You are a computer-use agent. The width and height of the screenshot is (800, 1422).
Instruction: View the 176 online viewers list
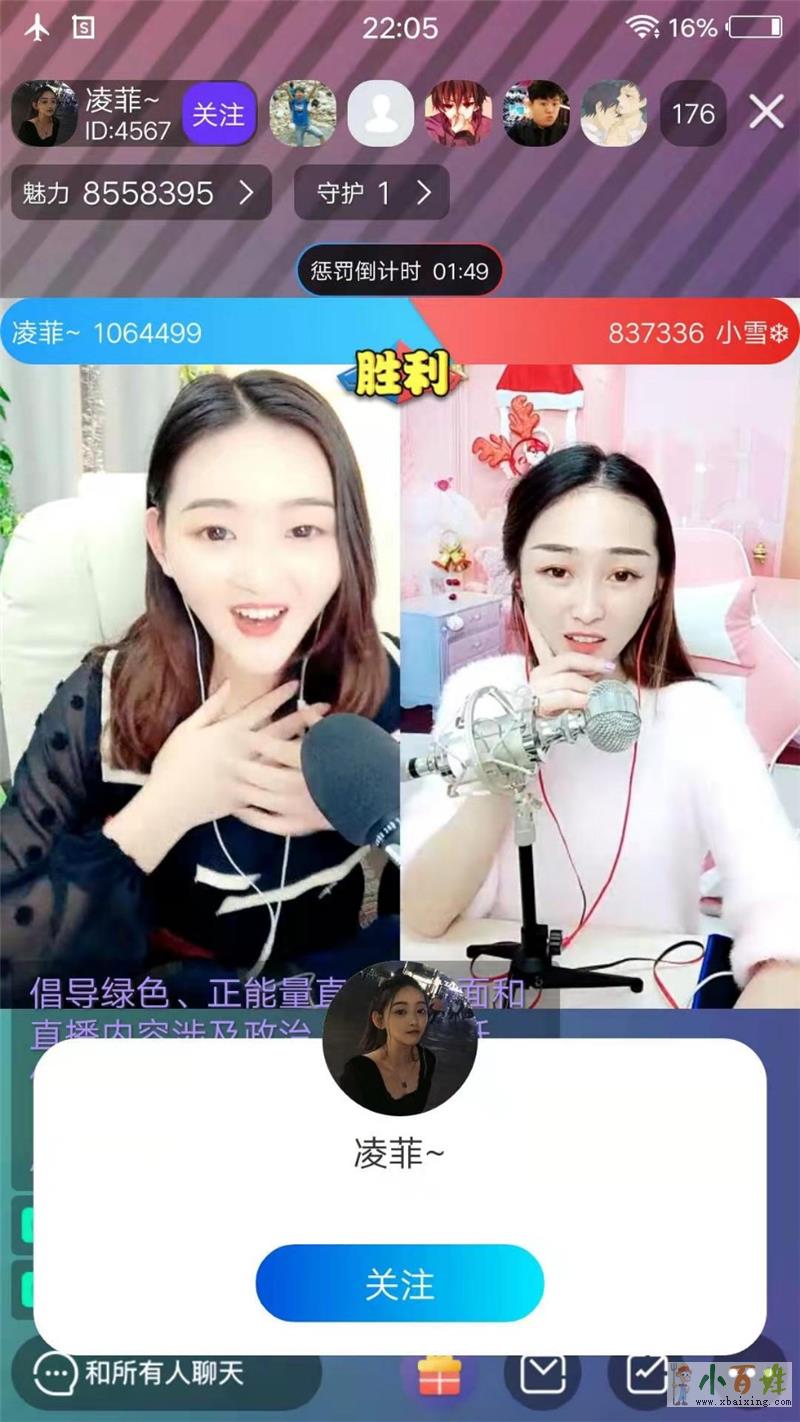693,114
